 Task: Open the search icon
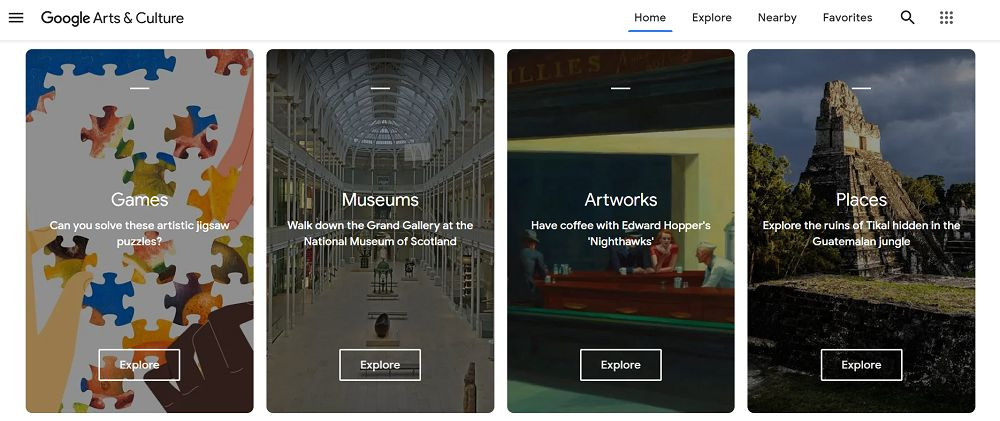click(x=907, y=18)
